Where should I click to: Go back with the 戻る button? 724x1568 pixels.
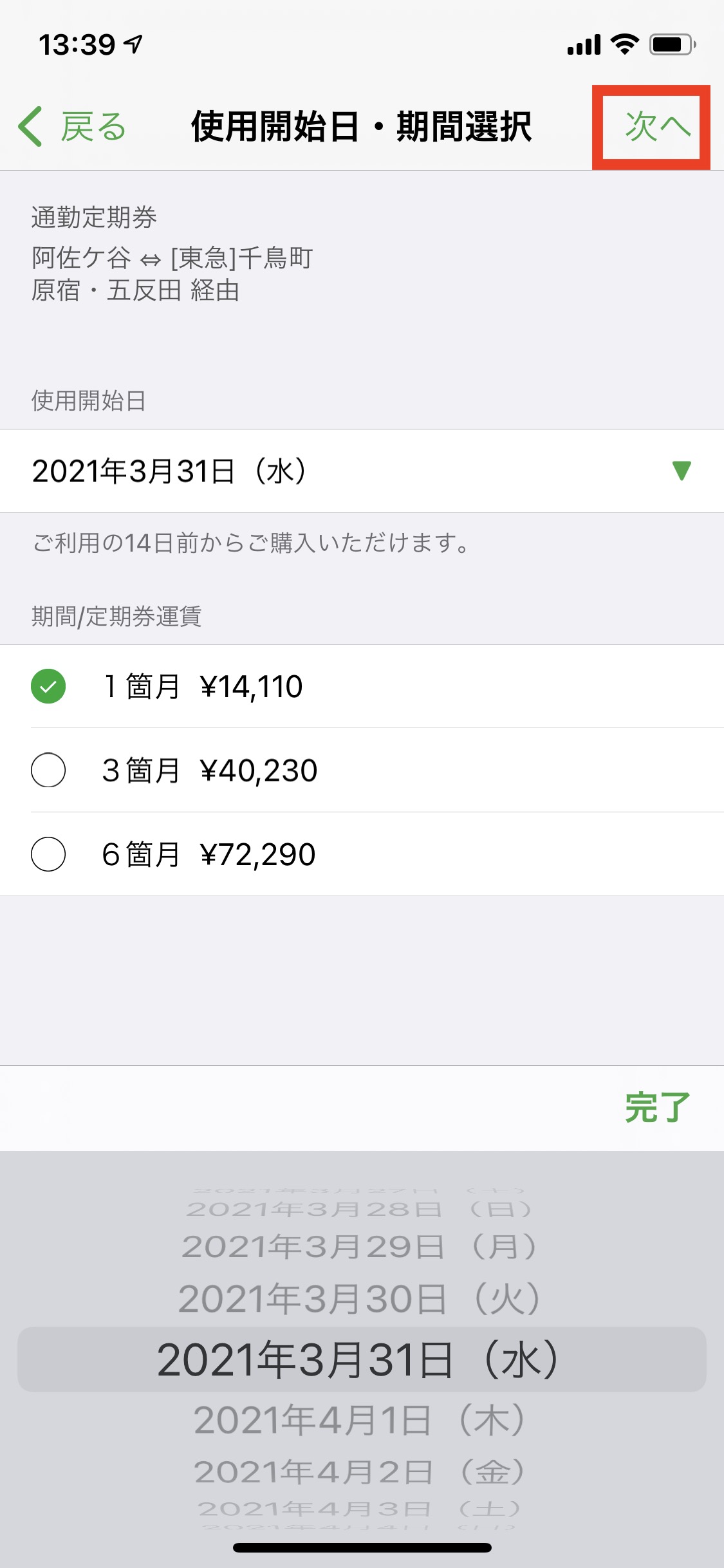[x=72, y=126]
